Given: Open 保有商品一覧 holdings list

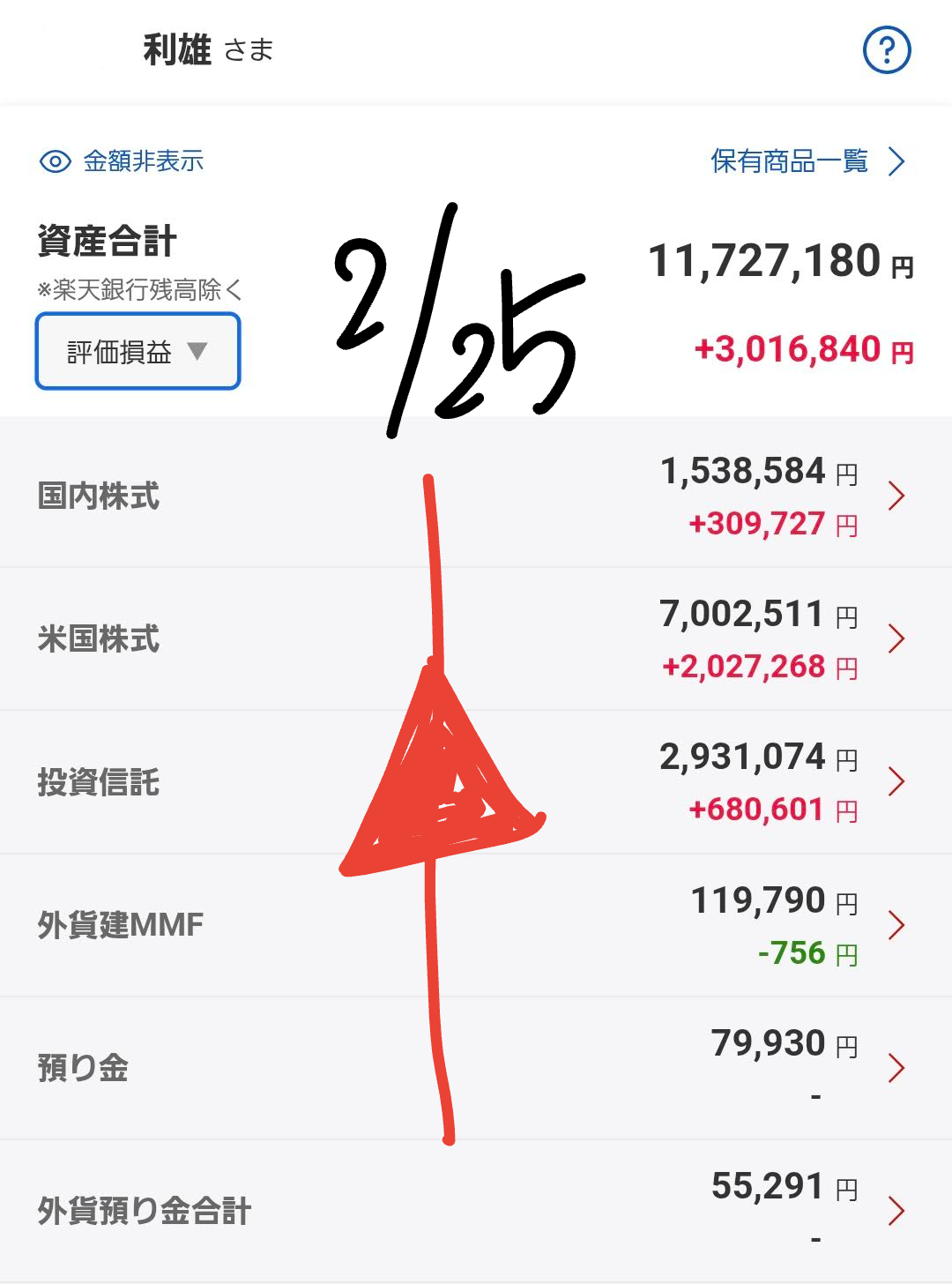Looking at the screenshot, I should pyautogui.click(x=807, y=161).
